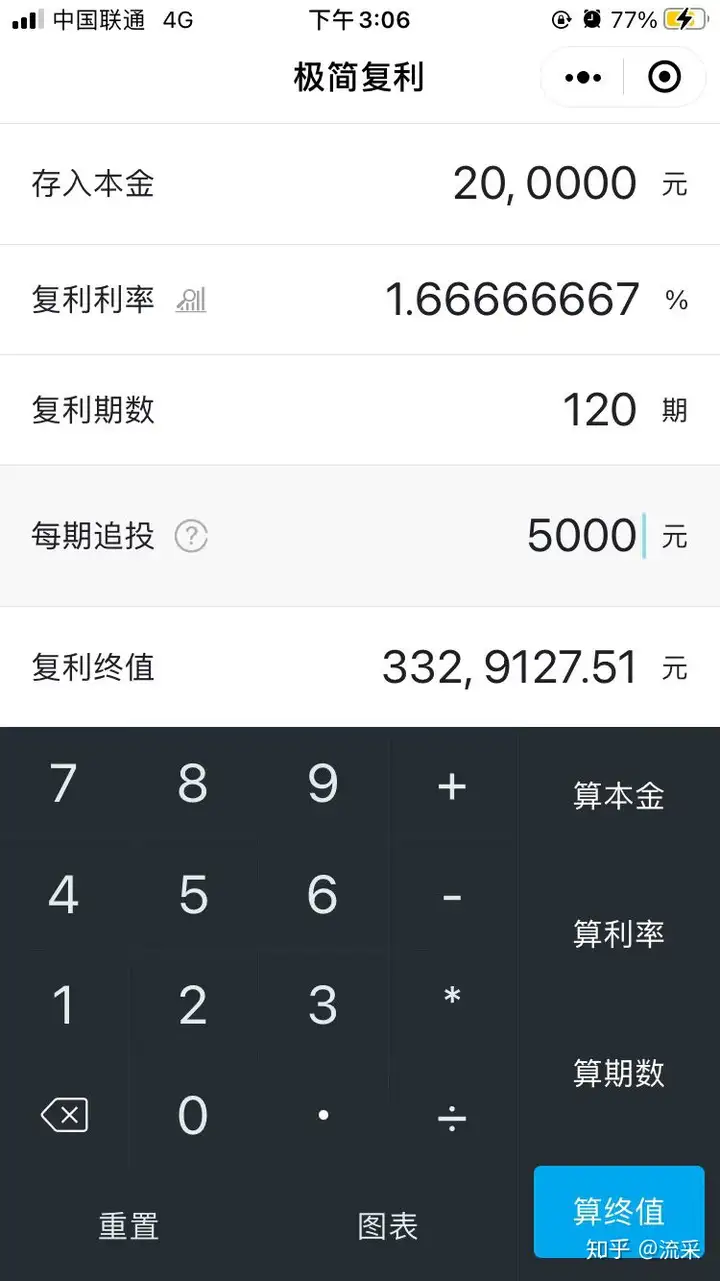Image resolution: width=720 pixels, height=1281 pixels.
Task: Tap the plus operator key
Action: coord(452,786)
